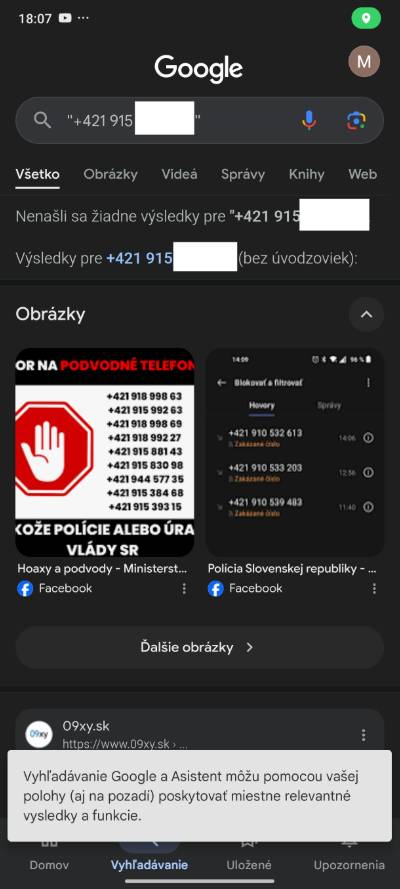Switch to the Obrázky tab

coord(110,175)
